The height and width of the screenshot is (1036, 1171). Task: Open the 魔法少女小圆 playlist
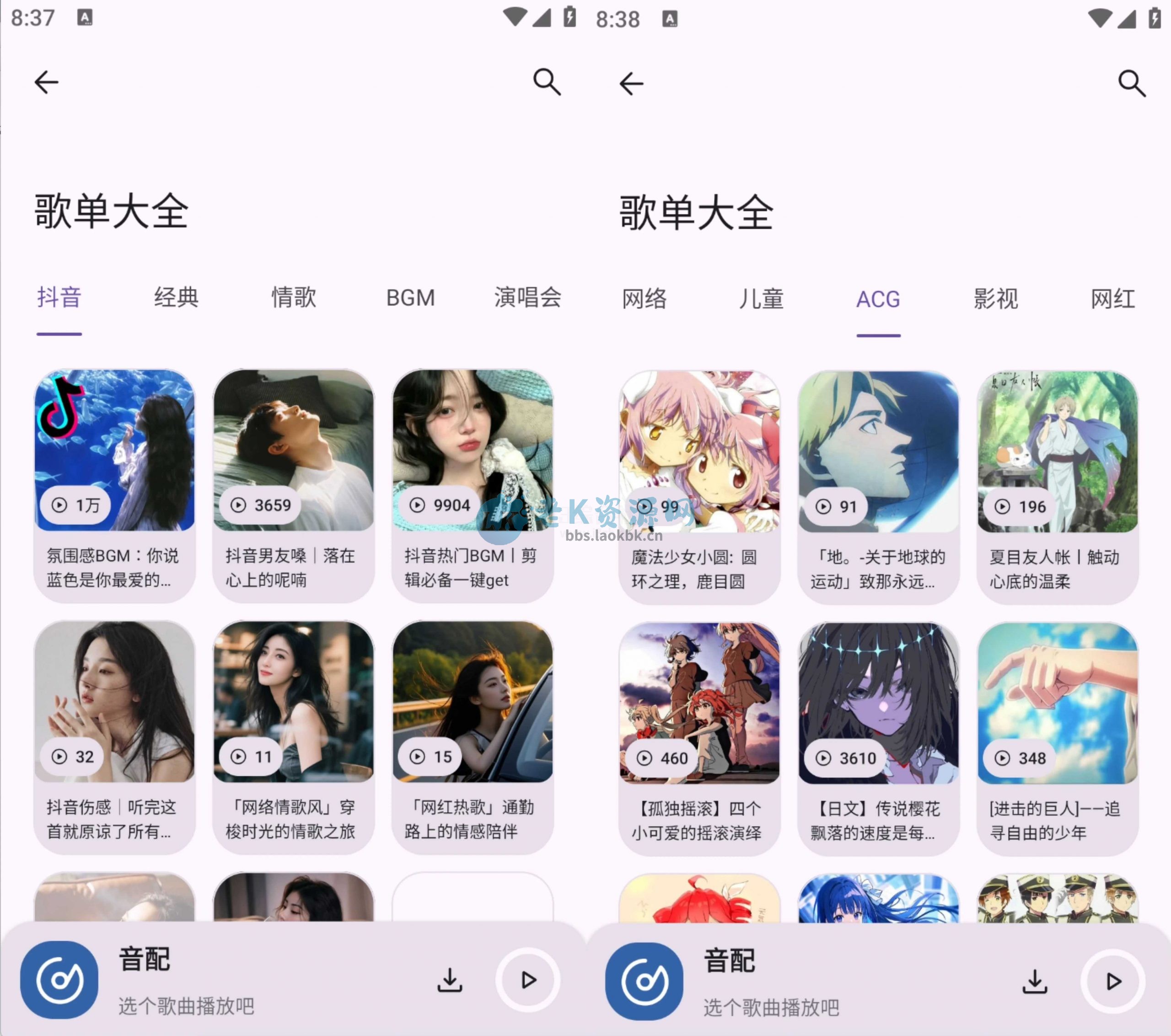699,486
